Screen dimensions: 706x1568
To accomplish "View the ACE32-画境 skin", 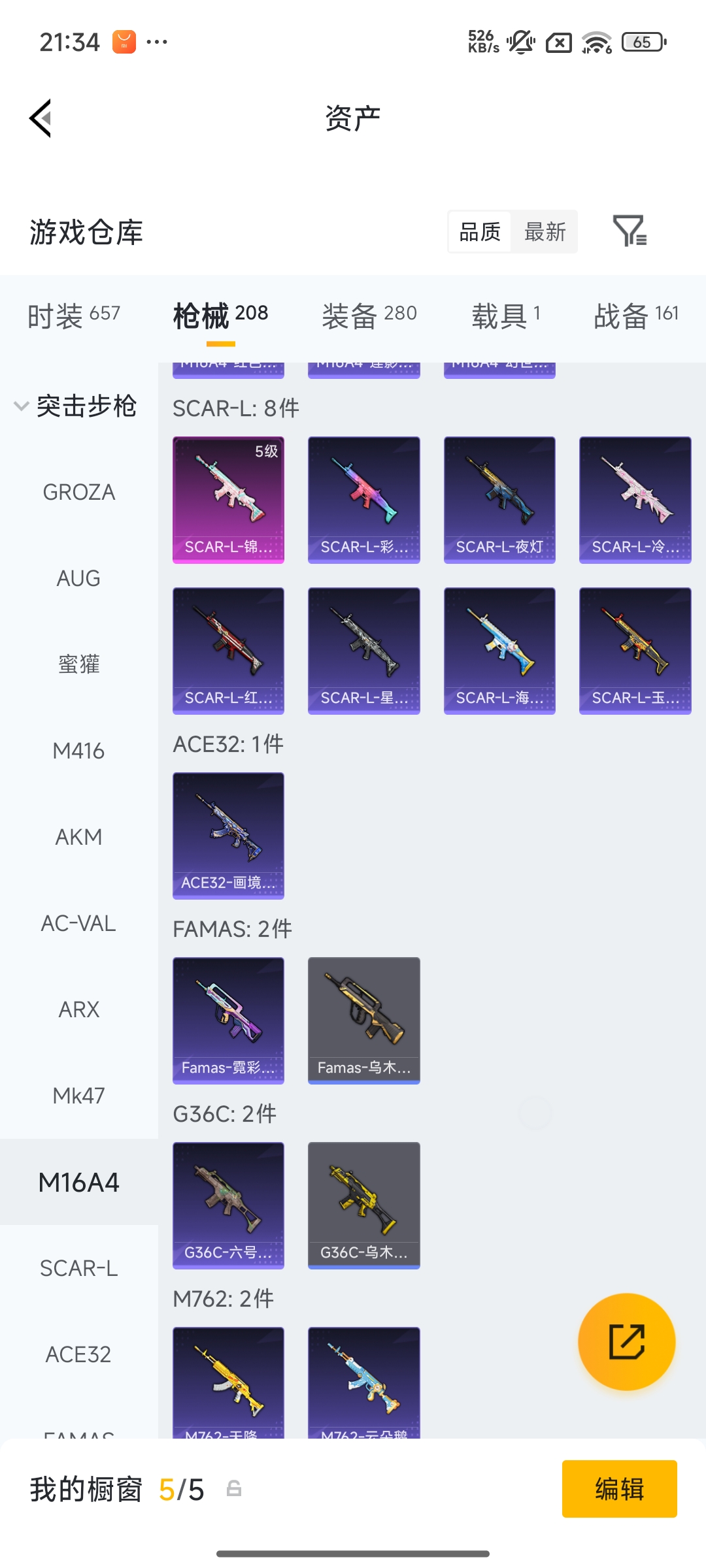I will click(x=228, y=836).
